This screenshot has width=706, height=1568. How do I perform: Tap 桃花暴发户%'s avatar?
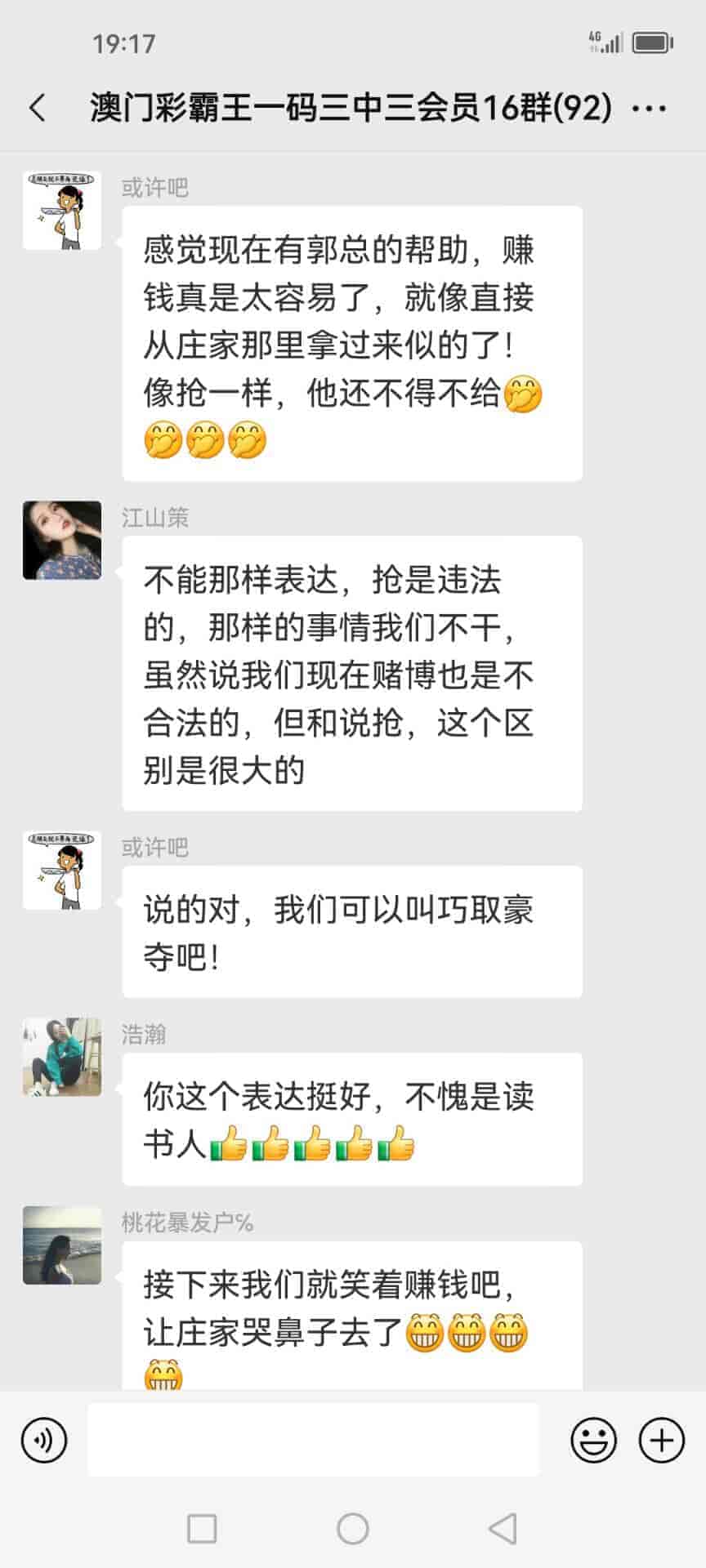click(x=62, y=1245)
